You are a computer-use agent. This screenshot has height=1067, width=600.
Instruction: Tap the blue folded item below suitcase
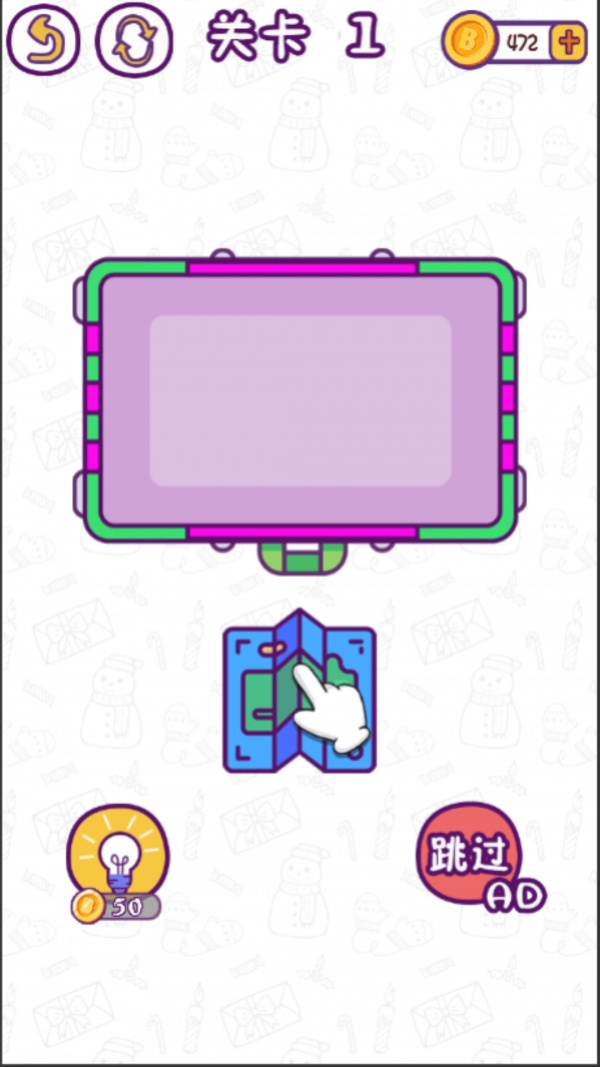click(x=299, y=692)
